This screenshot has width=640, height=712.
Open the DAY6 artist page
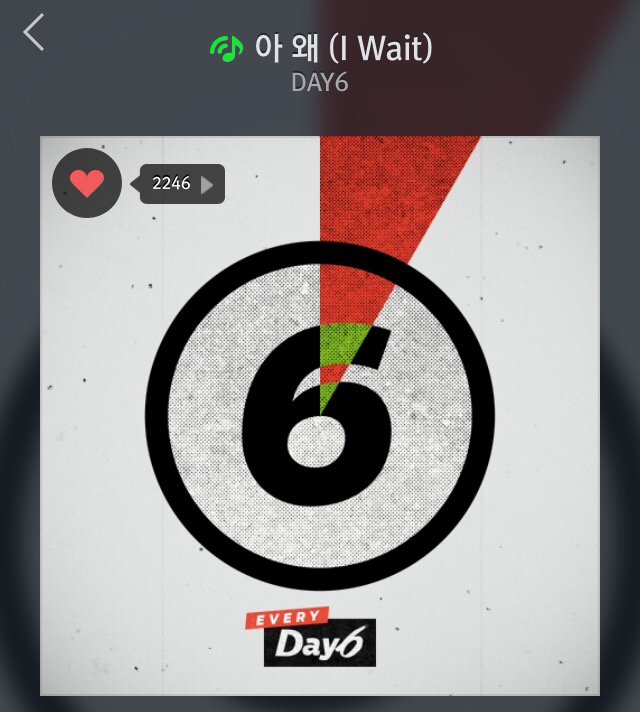[x=319, y=82]
